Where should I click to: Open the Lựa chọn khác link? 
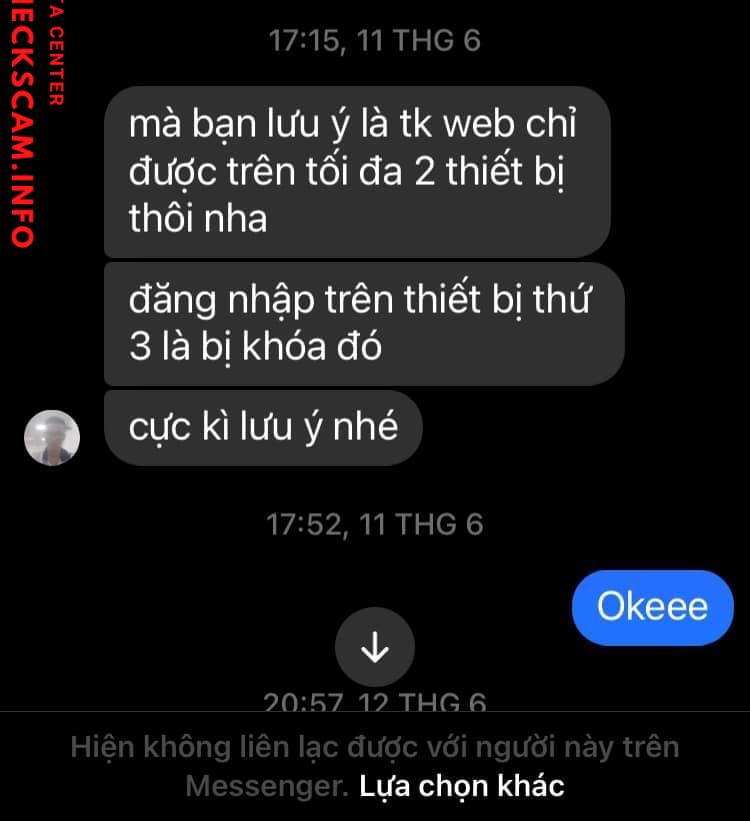coord(461,785)
